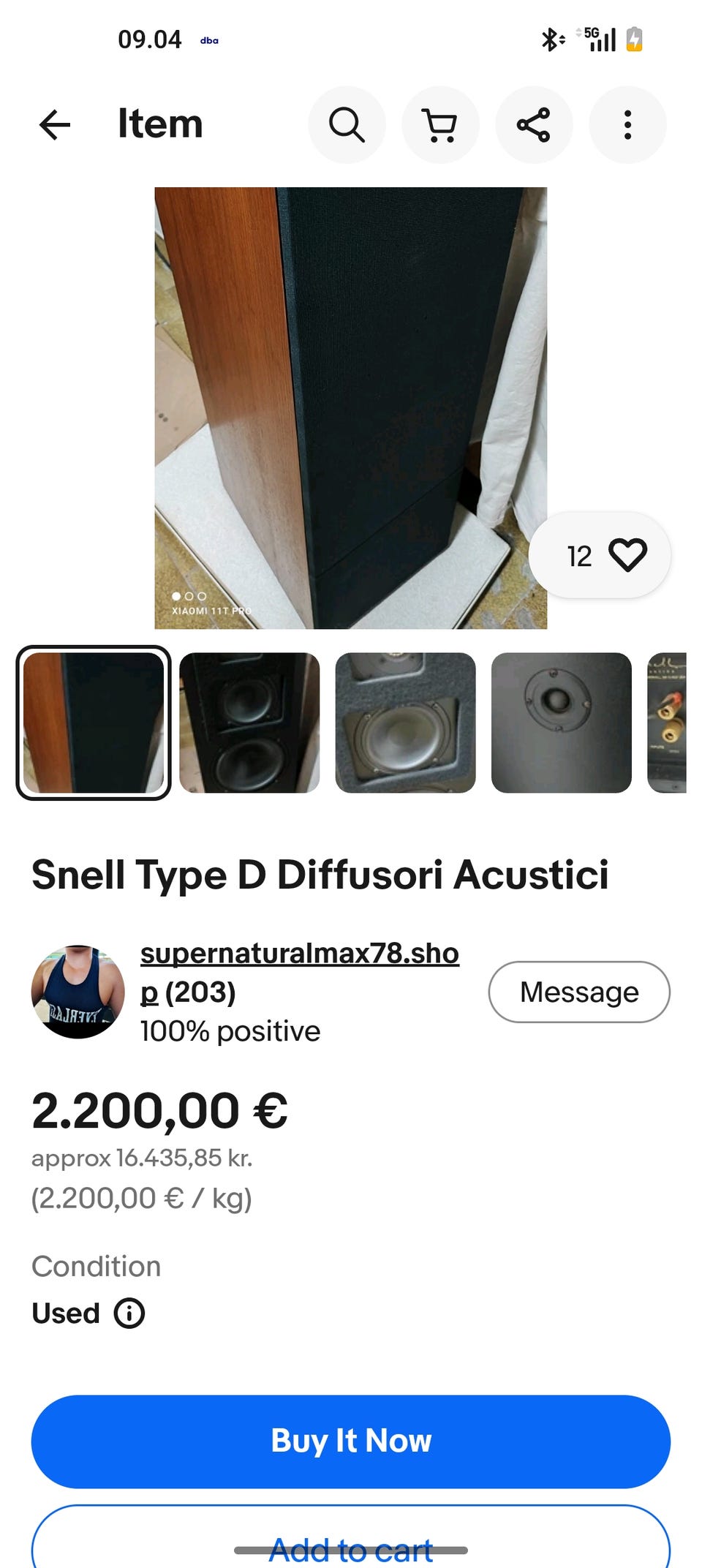Screen dimensions: 702x1568
Task: Open seller supernaturalmax78.shop profile
Action: point(299,954)
